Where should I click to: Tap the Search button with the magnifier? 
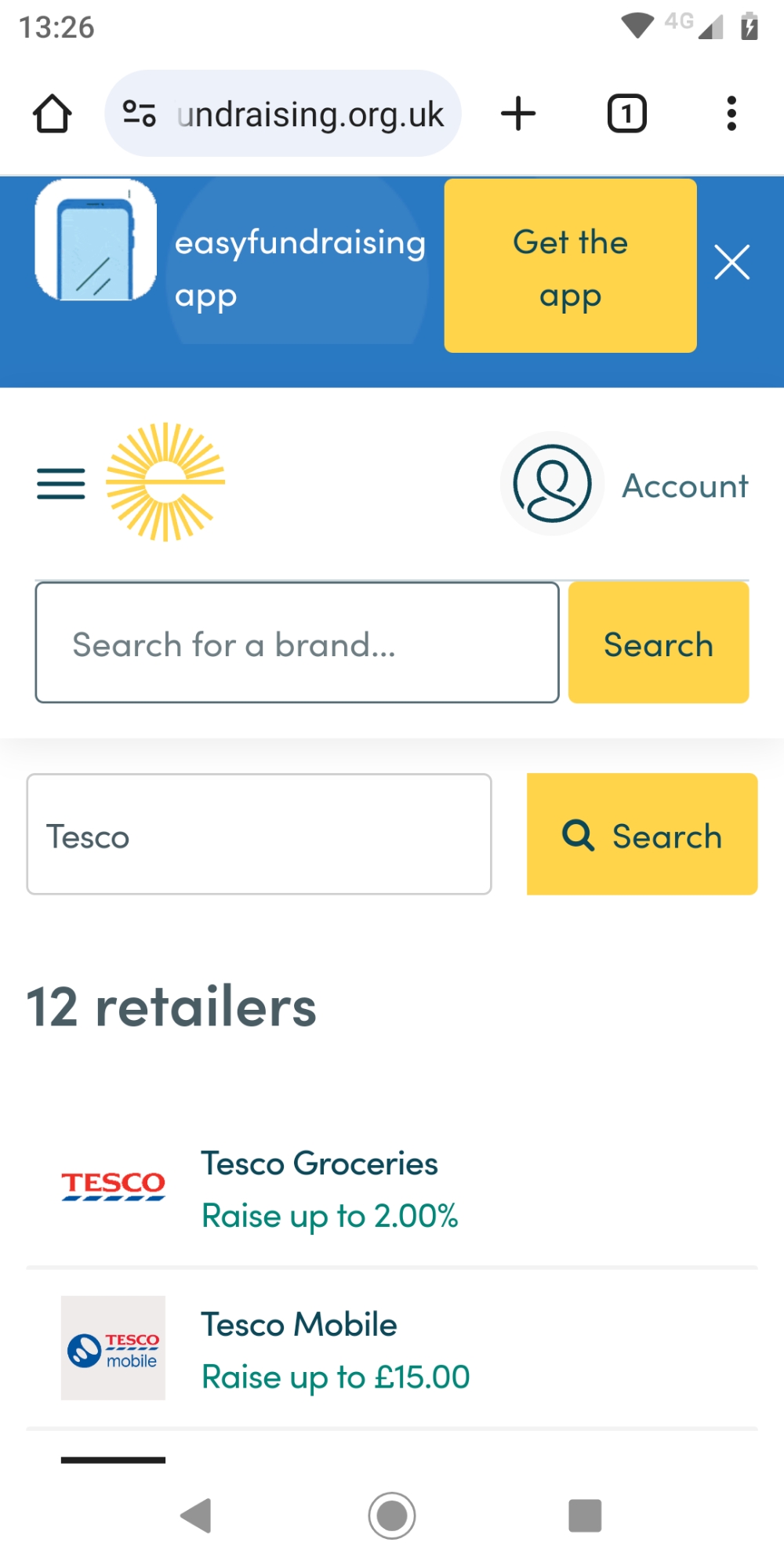641,834
